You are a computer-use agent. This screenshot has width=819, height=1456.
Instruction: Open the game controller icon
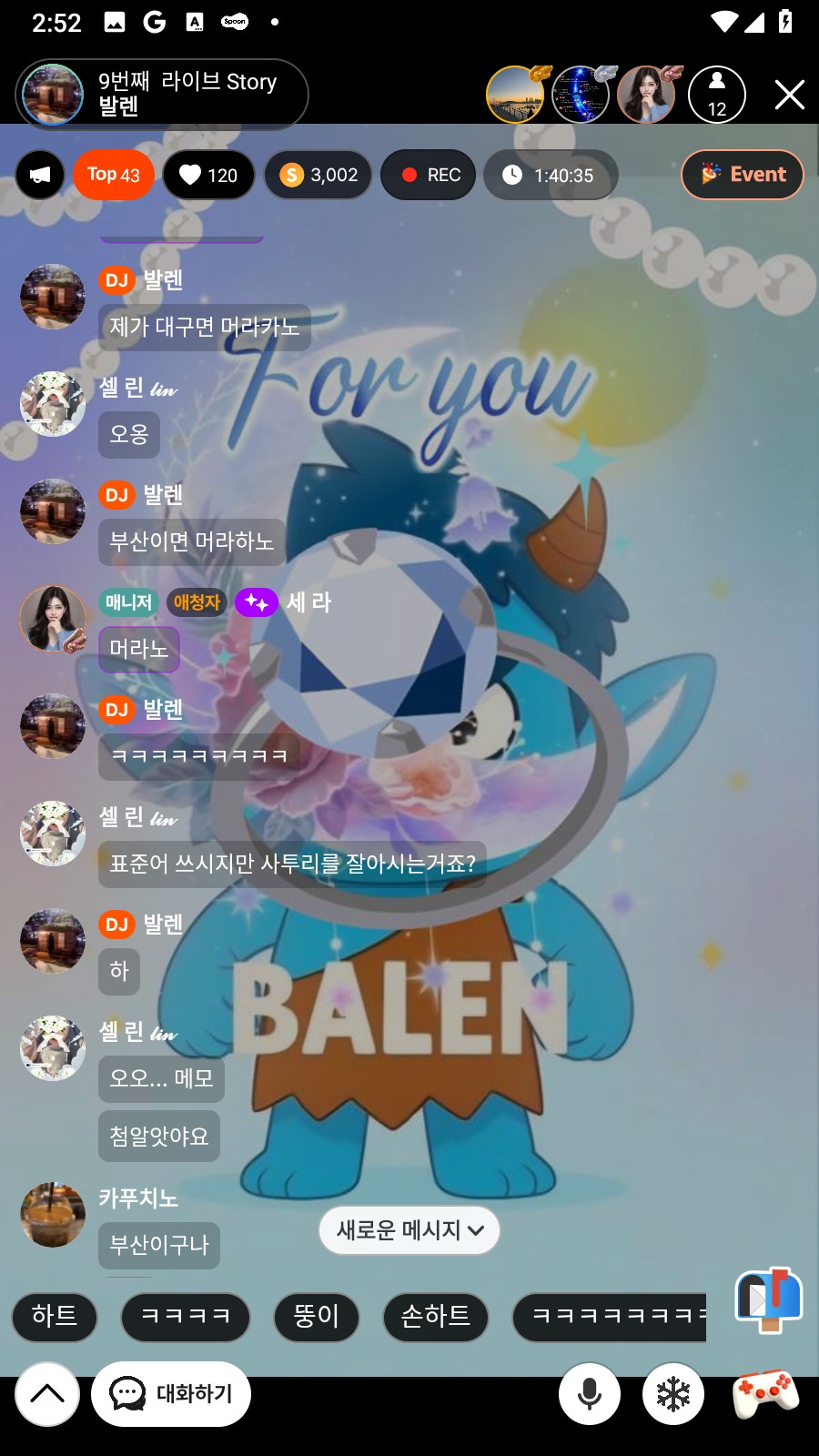(x=765, y=1393)
